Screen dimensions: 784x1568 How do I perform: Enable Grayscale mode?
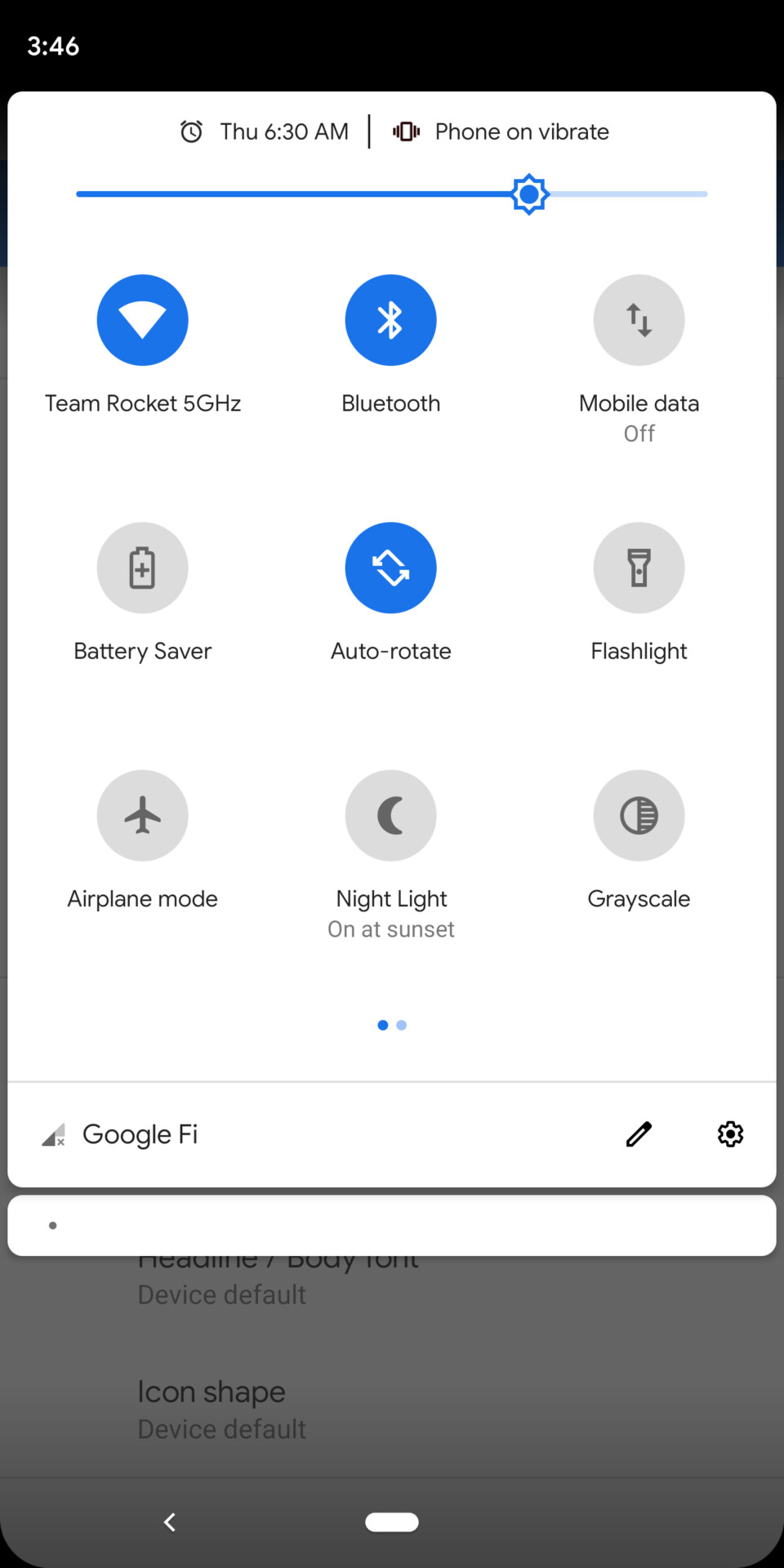pos(639,815)
